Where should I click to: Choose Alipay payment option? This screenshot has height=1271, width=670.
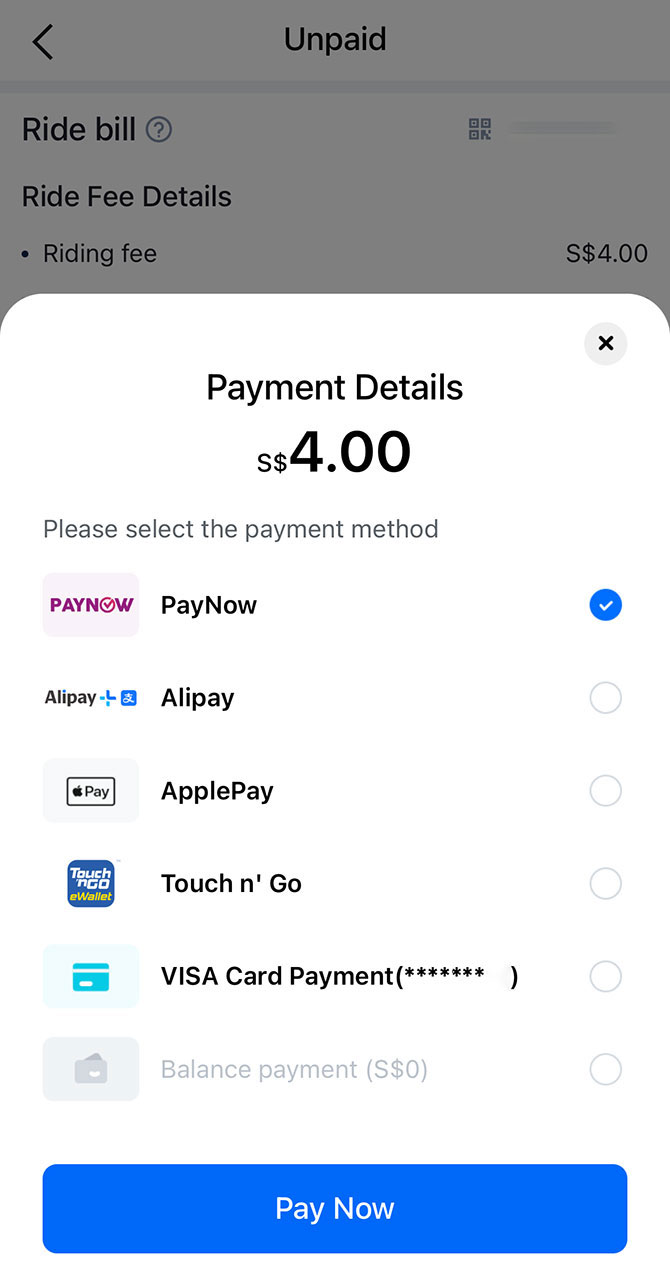605,698
